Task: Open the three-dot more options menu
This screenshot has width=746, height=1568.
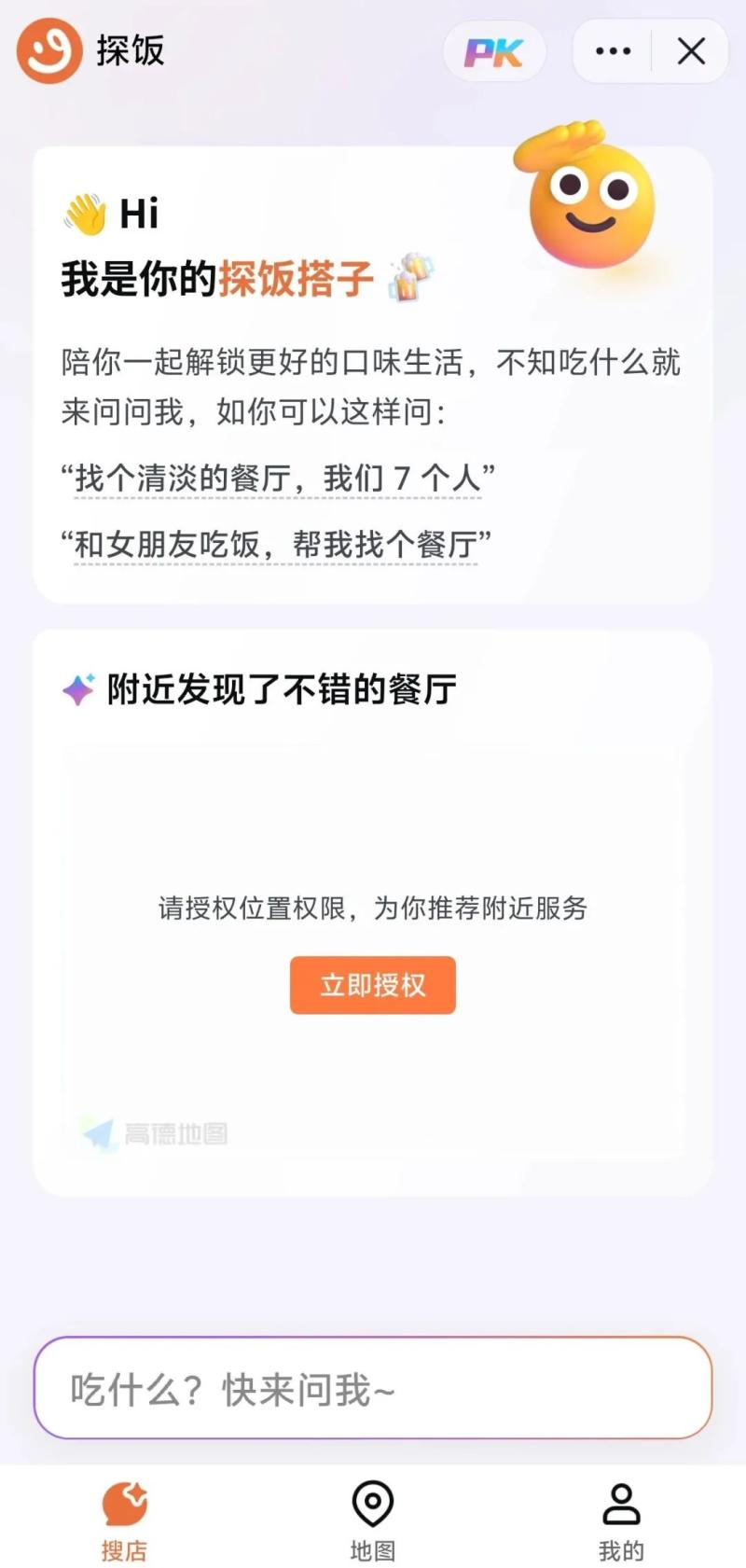Action: (613, 51)
